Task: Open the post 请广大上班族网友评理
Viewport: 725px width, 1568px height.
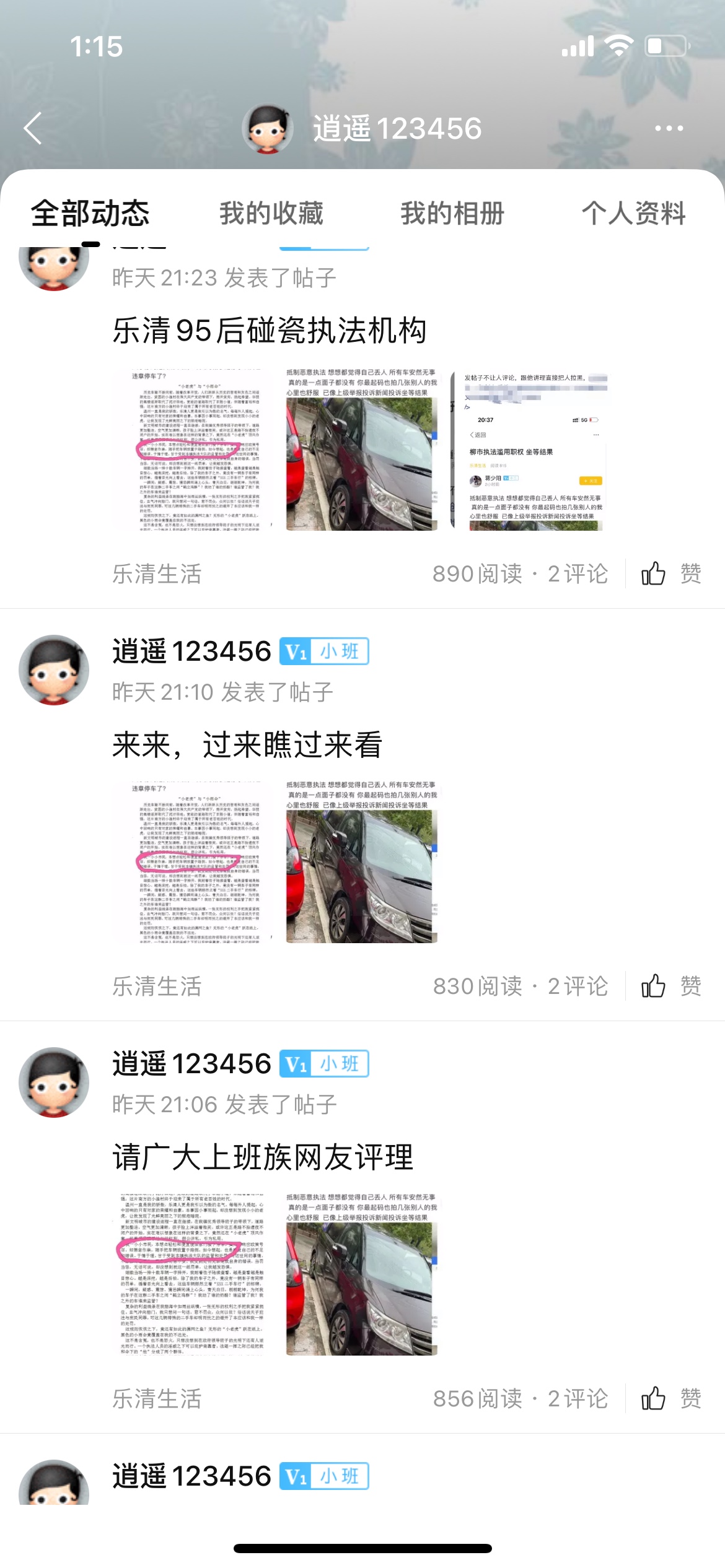Action: [x=263, y=1156]
